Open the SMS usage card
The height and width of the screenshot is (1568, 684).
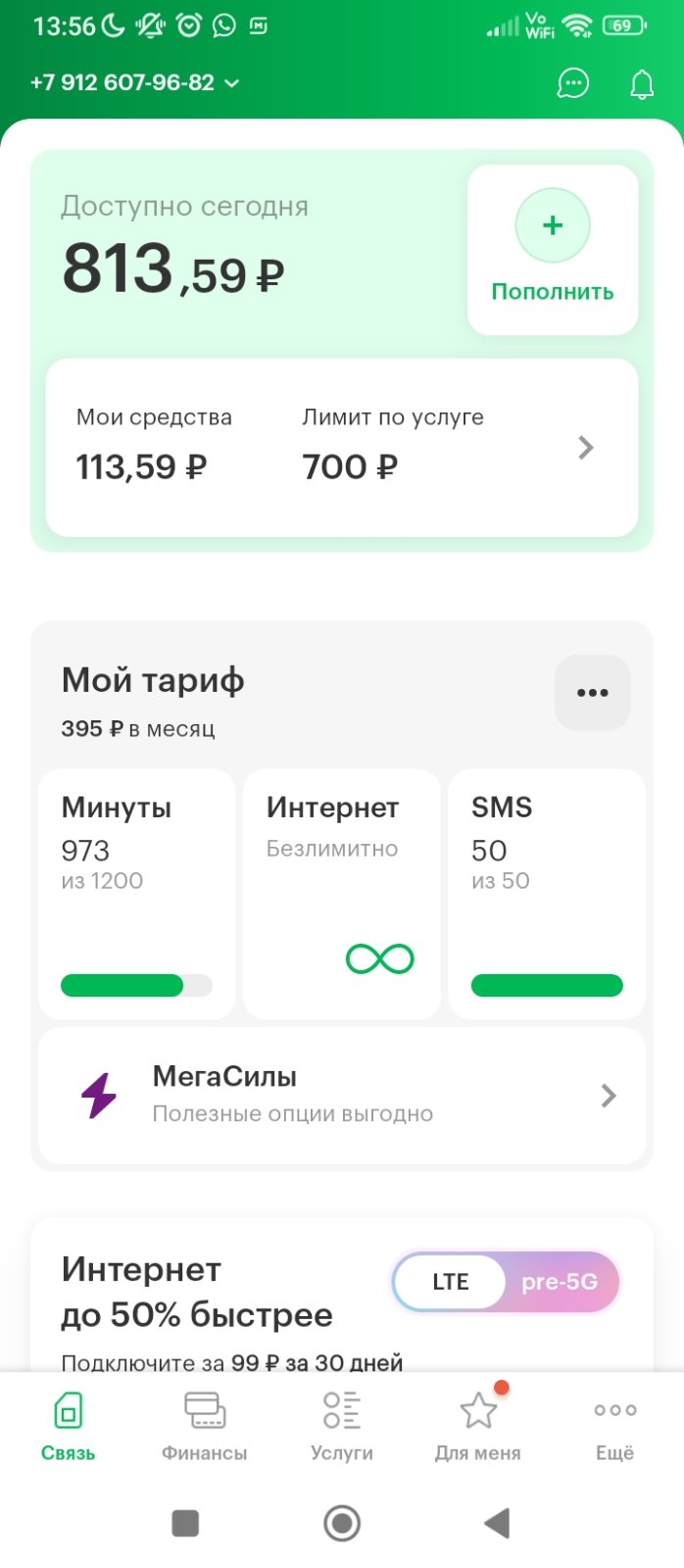click(x=547, y=894)
